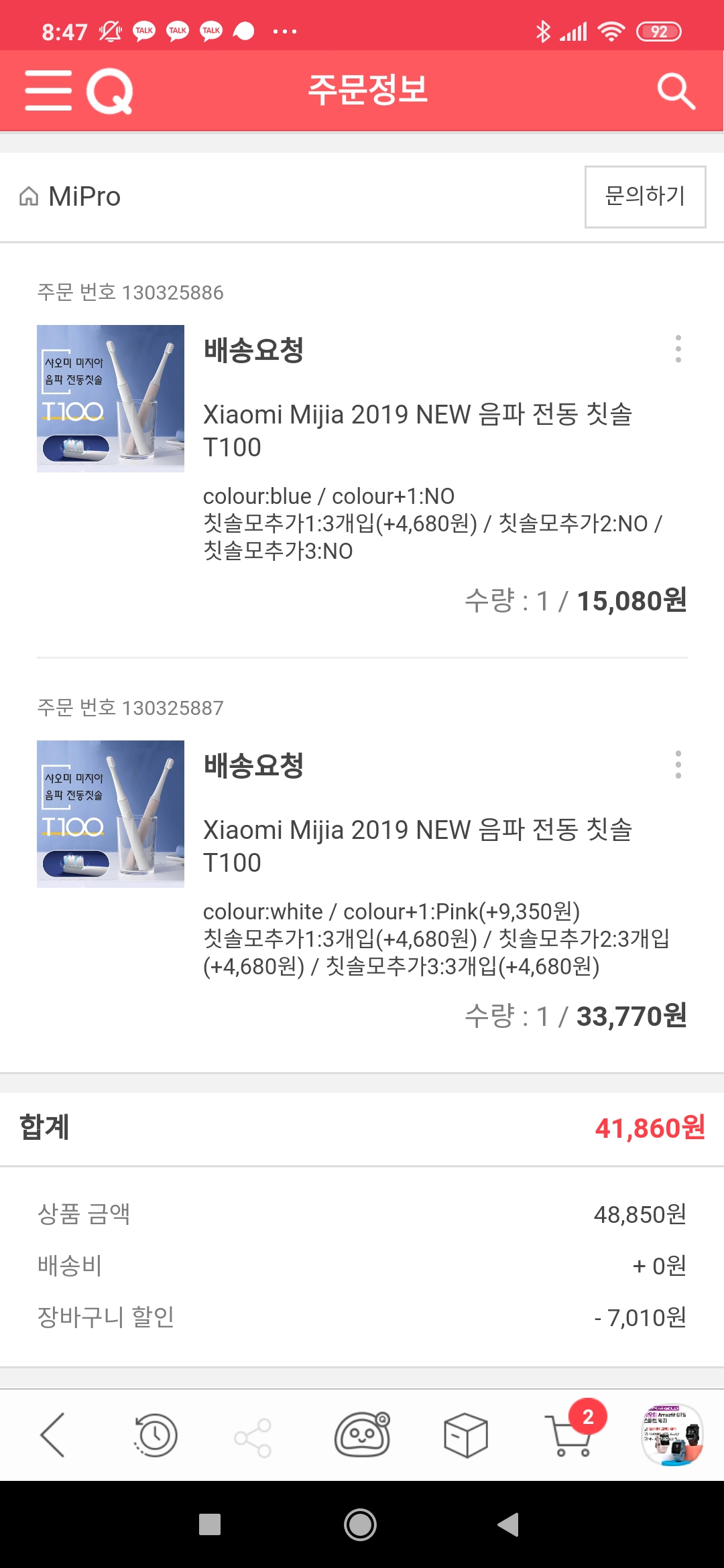The image size is (724, 1568).
Task: Open the delivery box icon
Action: [x=465, y=1435]
